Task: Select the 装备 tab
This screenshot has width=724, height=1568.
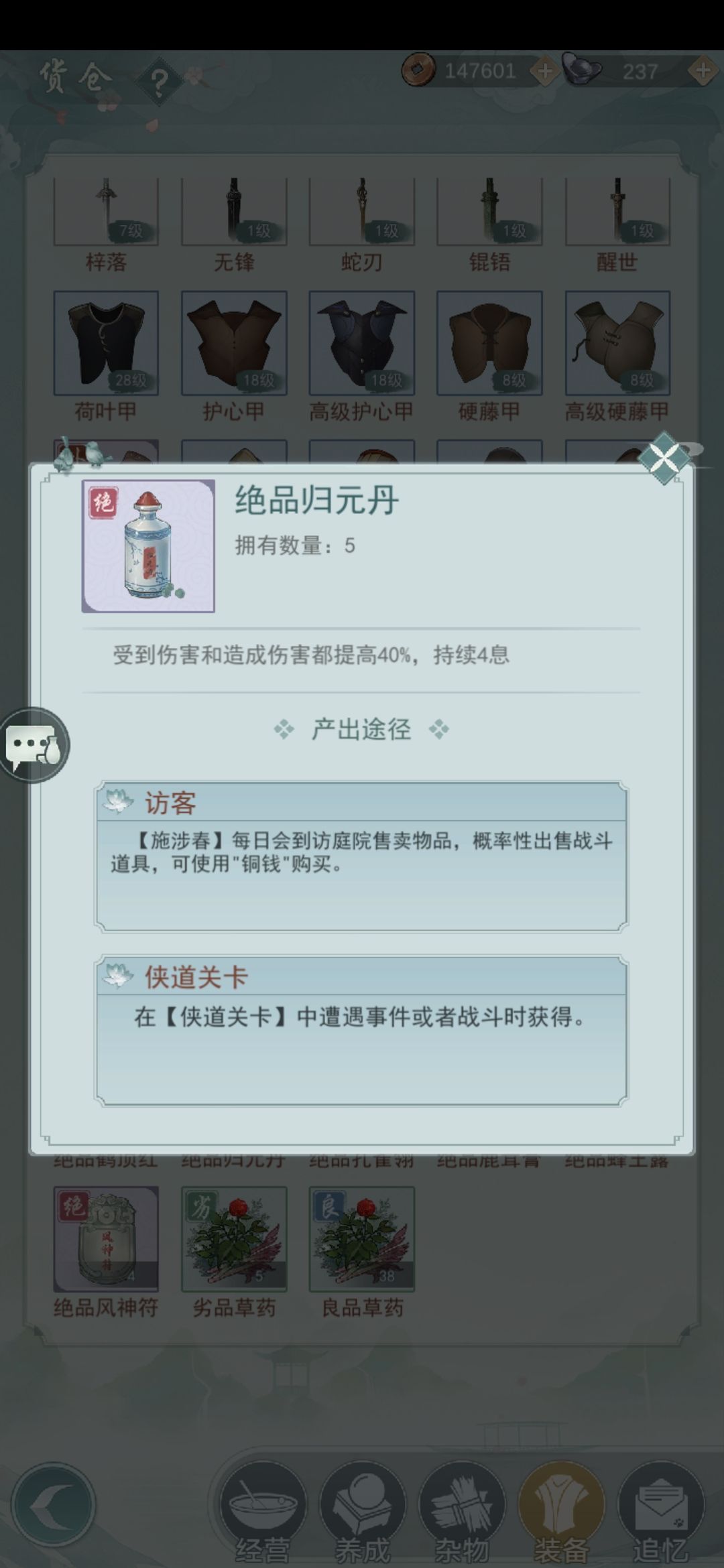Action: coord(561,1508)
